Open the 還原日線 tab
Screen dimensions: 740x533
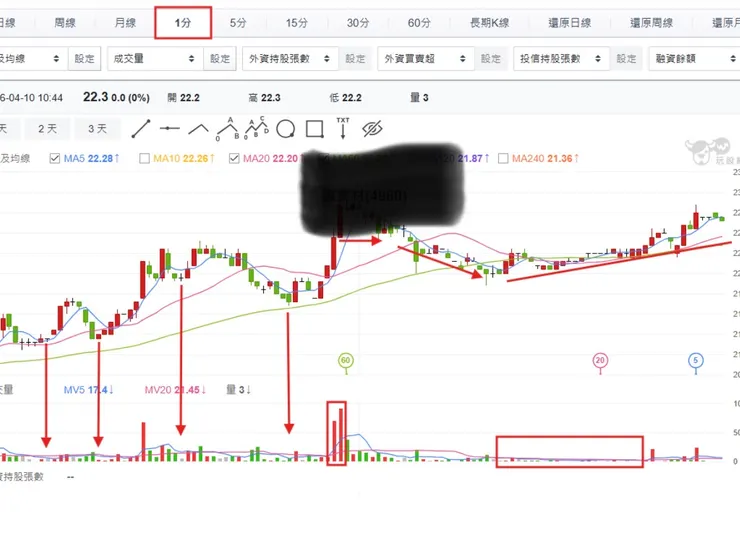[570, 22]
